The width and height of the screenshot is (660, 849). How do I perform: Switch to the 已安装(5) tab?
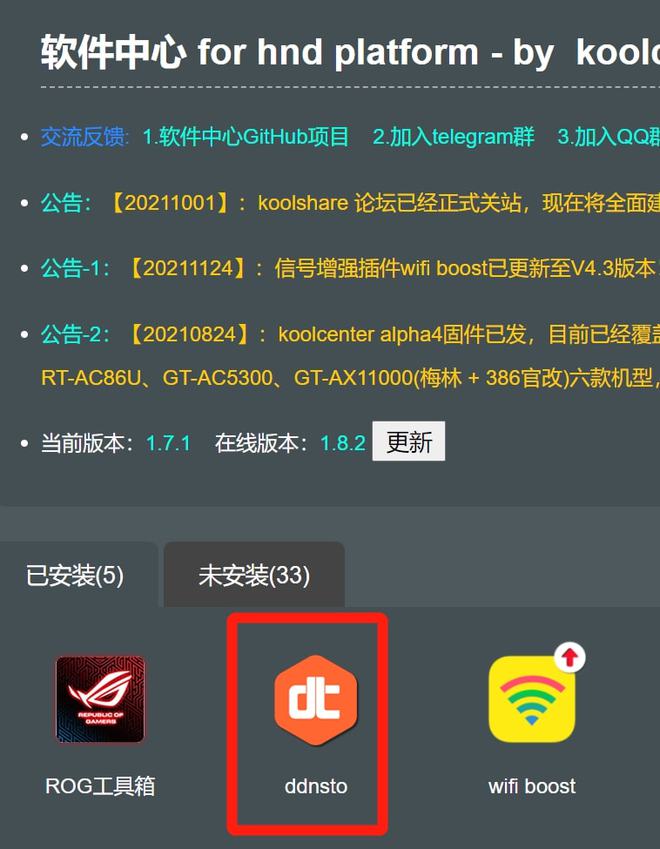click(x=75, y=575)
